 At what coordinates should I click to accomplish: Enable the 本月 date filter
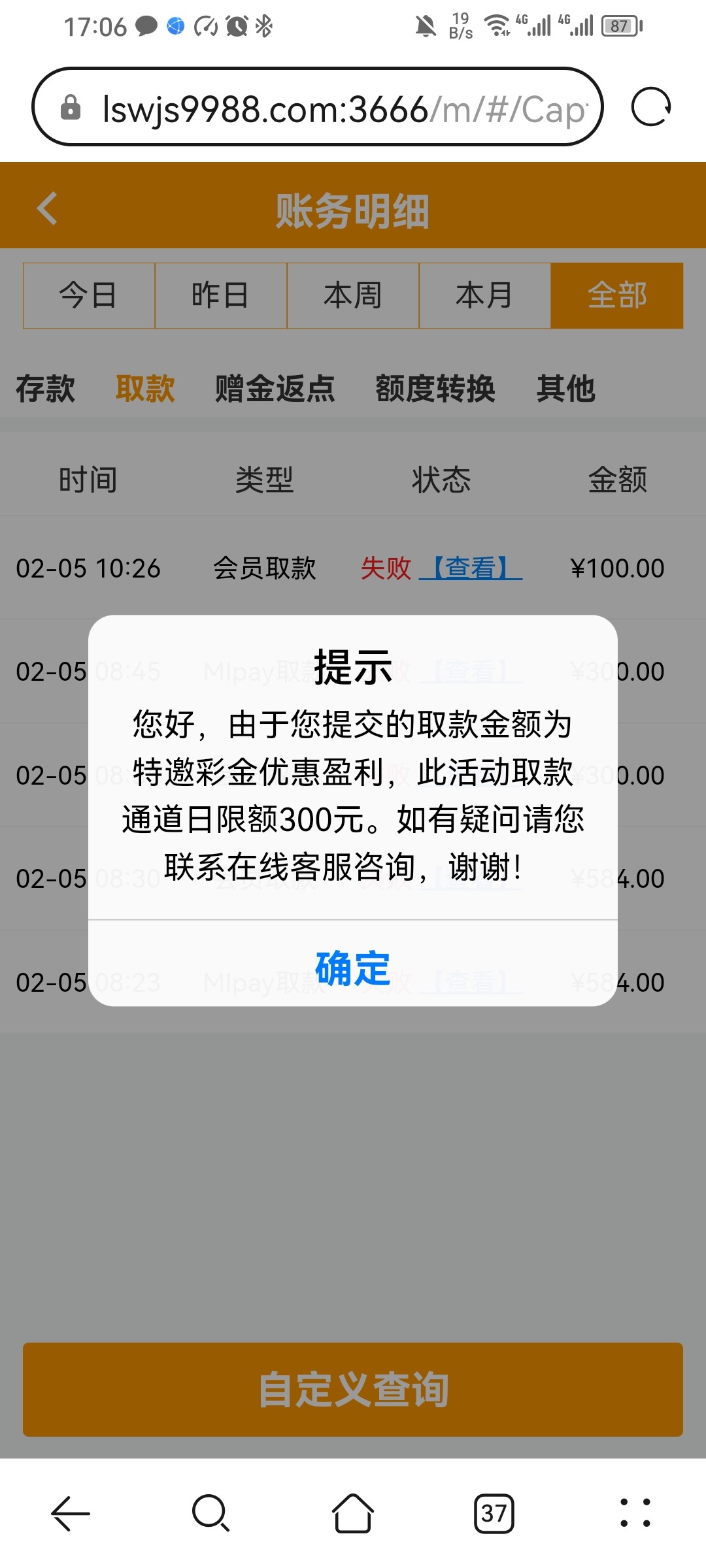(x=484, y=295)
